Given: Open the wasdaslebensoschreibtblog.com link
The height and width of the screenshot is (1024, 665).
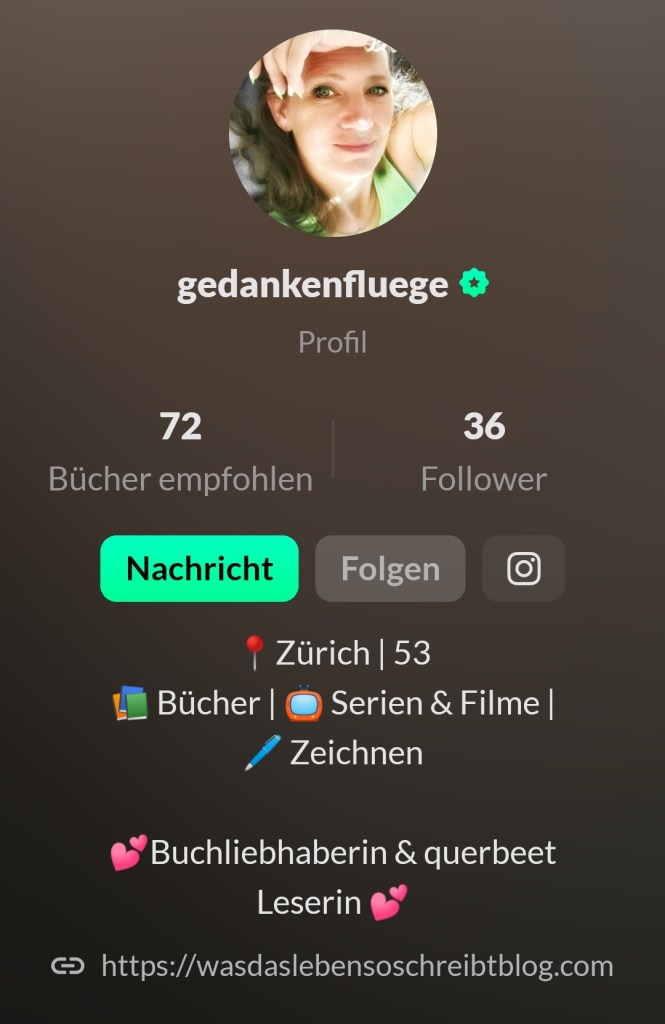Looking at the screenshot, I should click(356, 966).
